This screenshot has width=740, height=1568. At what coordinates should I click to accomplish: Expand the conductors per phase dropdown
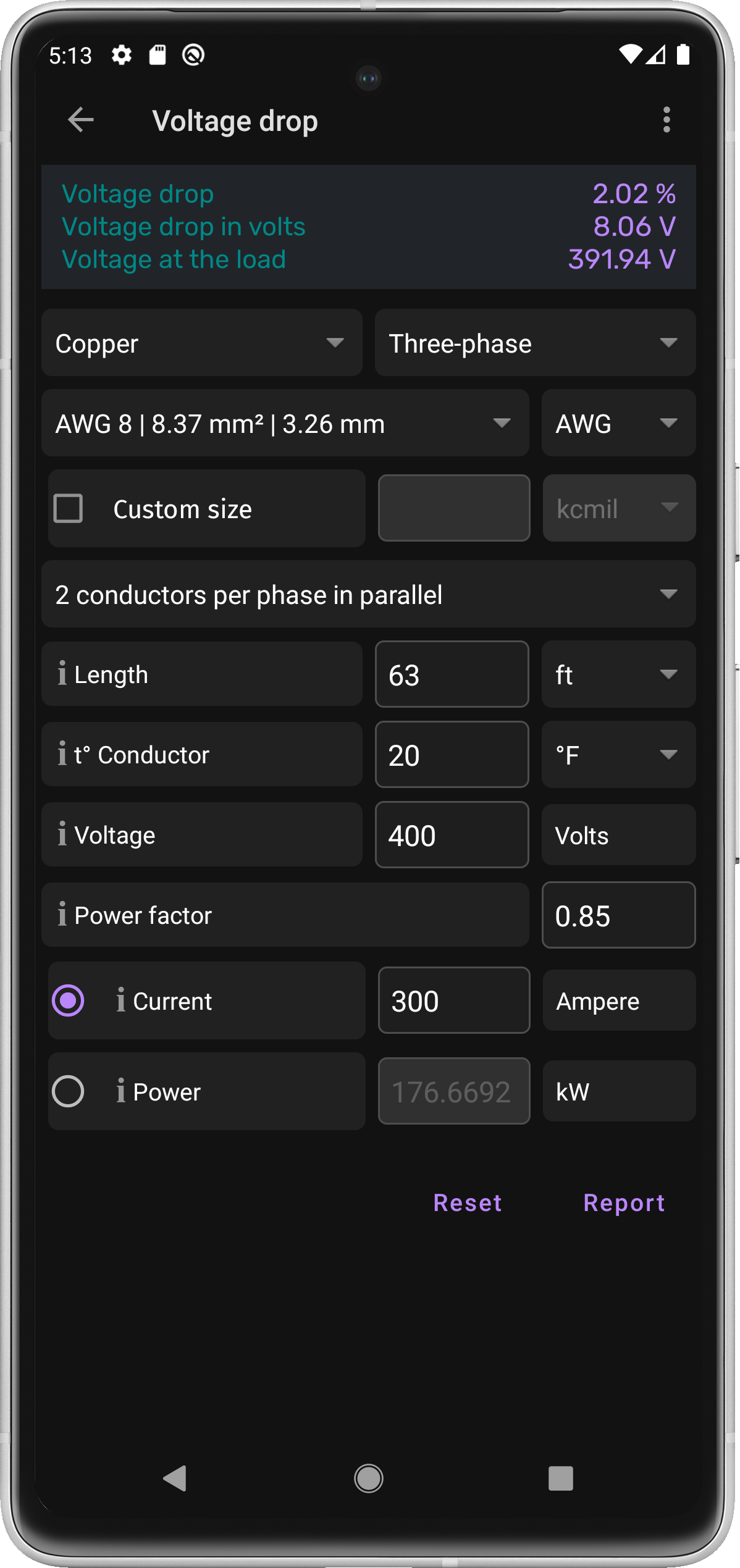pos(369,594)
